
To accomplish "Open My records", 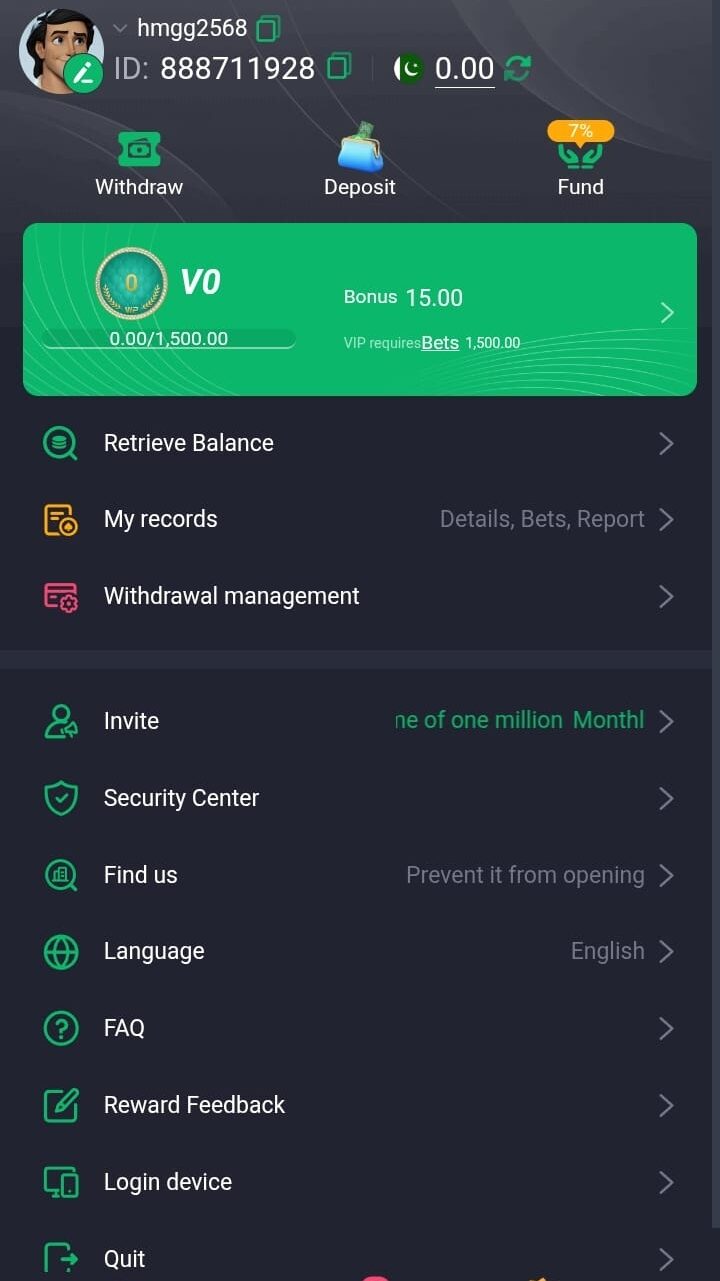I will coord(360,519).
